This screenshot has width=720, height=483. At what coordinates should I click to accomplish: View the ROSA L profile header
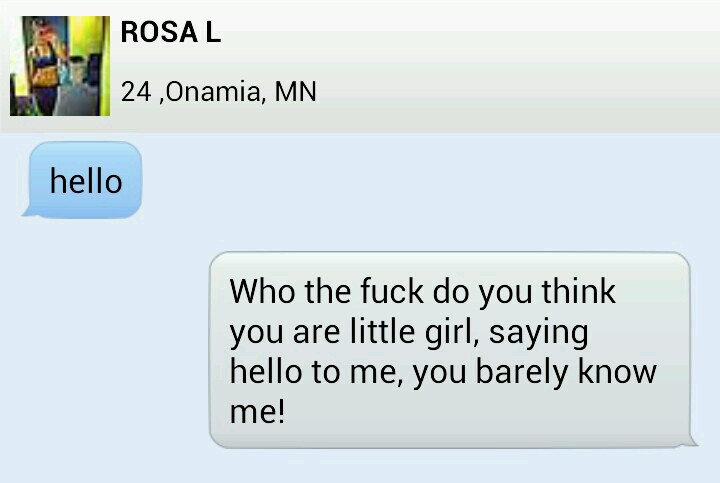tap(170, 32)
